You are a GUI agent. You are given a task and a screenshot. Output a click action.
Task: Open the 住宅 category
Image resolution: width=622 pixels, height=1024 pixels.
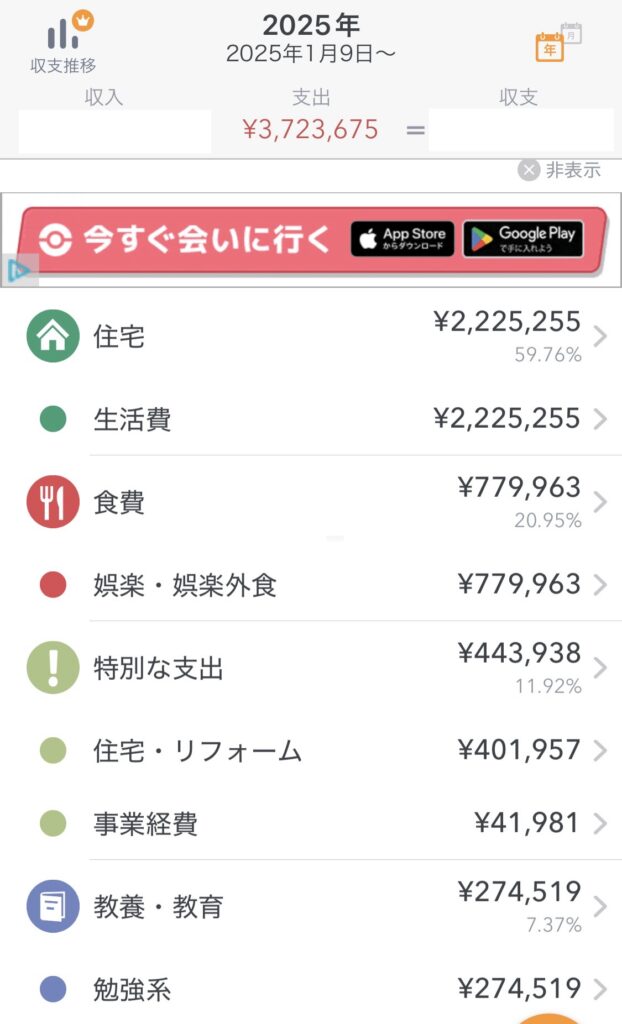tap(311, 337)
